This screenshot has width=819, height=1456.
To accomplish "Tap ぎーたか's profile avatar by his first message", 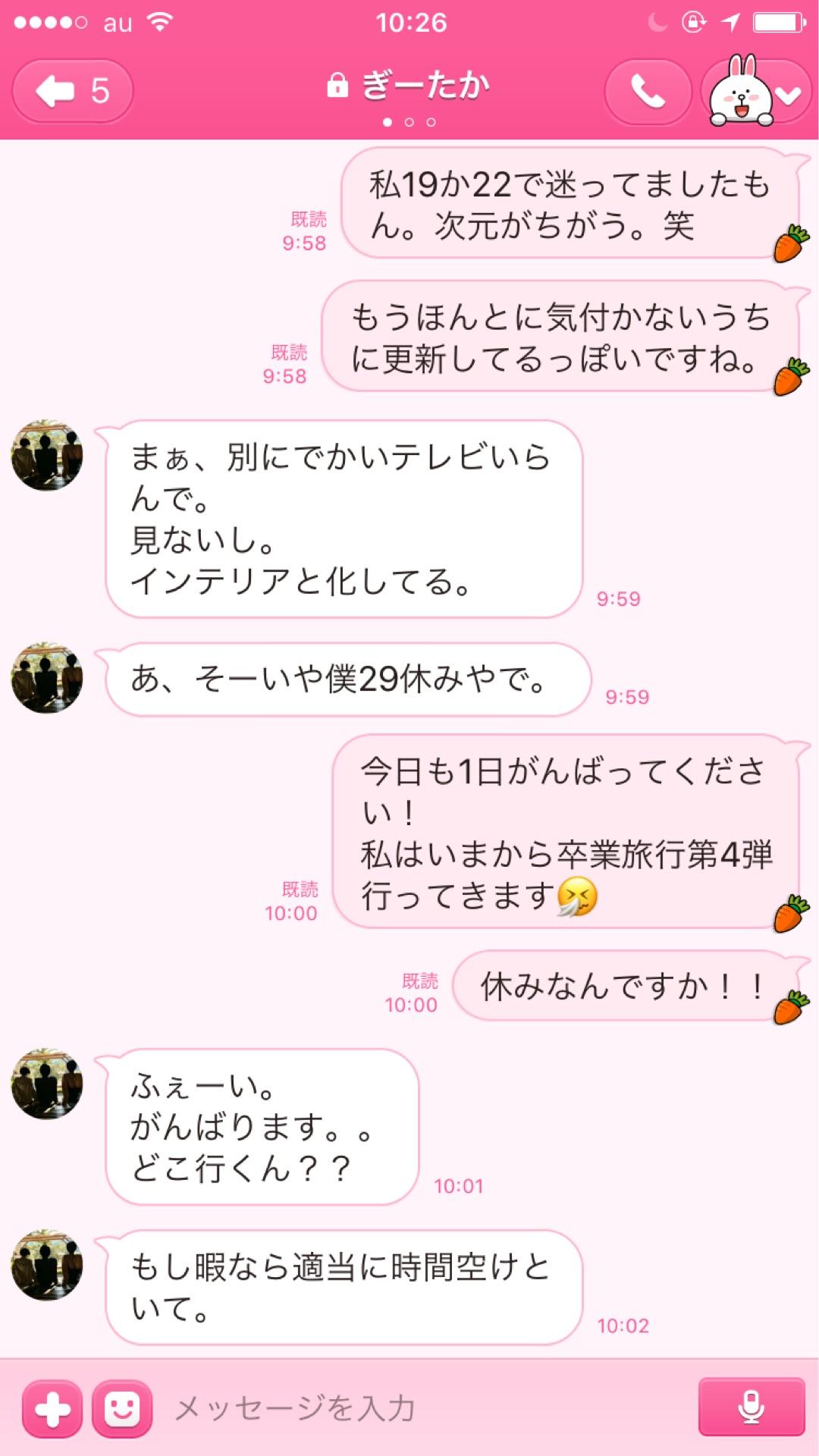I will tap(47, 456).
